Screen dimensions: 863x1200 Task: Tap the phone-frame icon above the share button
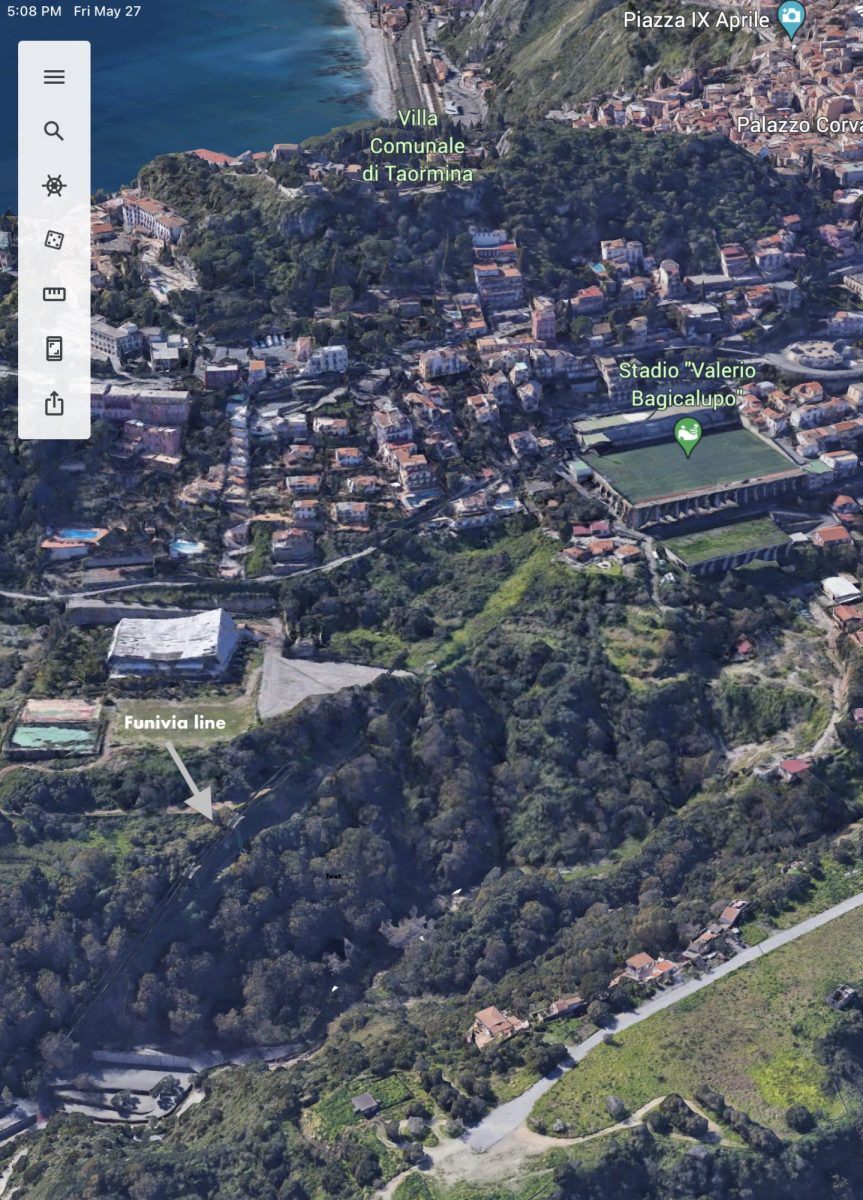click(54, 349)
